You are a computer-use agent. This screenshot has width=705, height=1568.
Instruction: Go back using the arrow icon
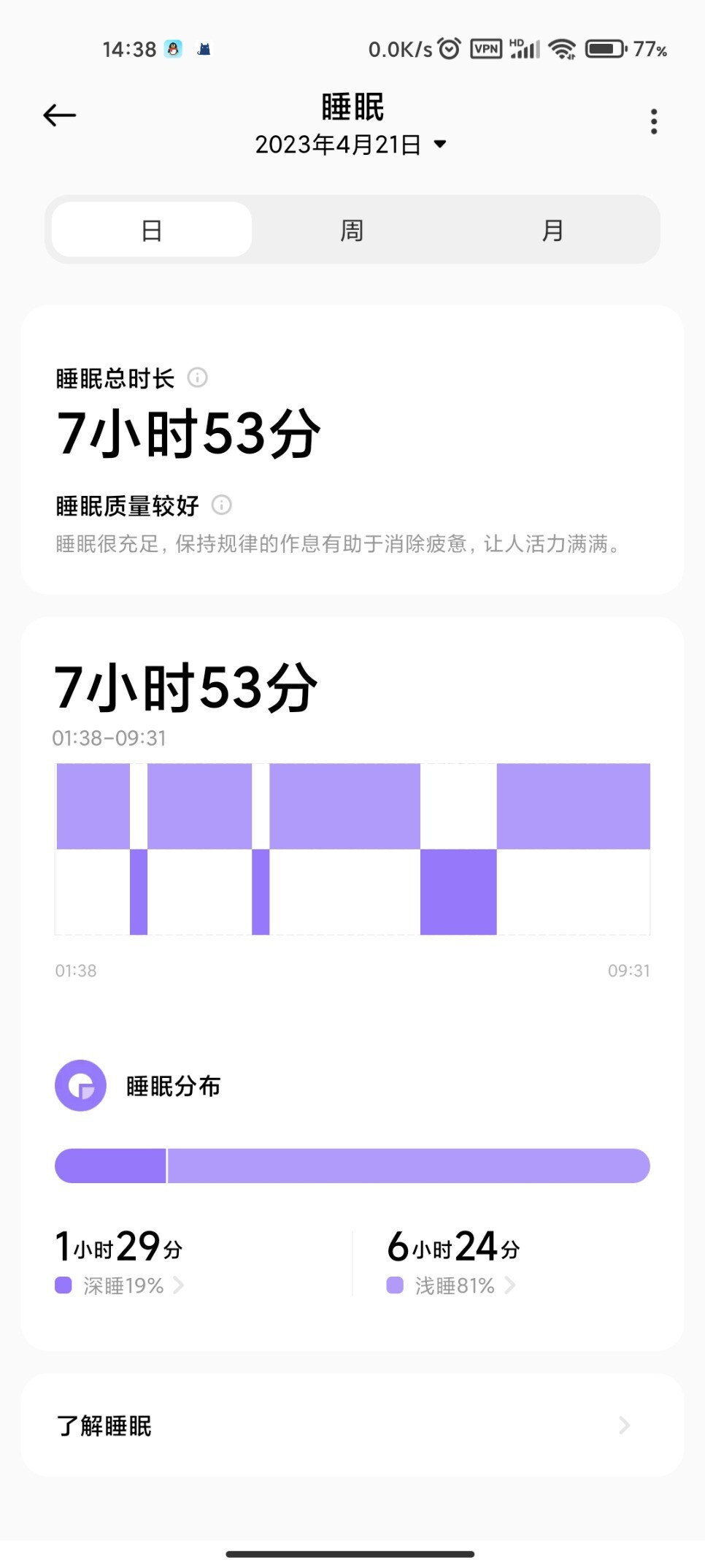pyautogui.click(x=60, y=115)
